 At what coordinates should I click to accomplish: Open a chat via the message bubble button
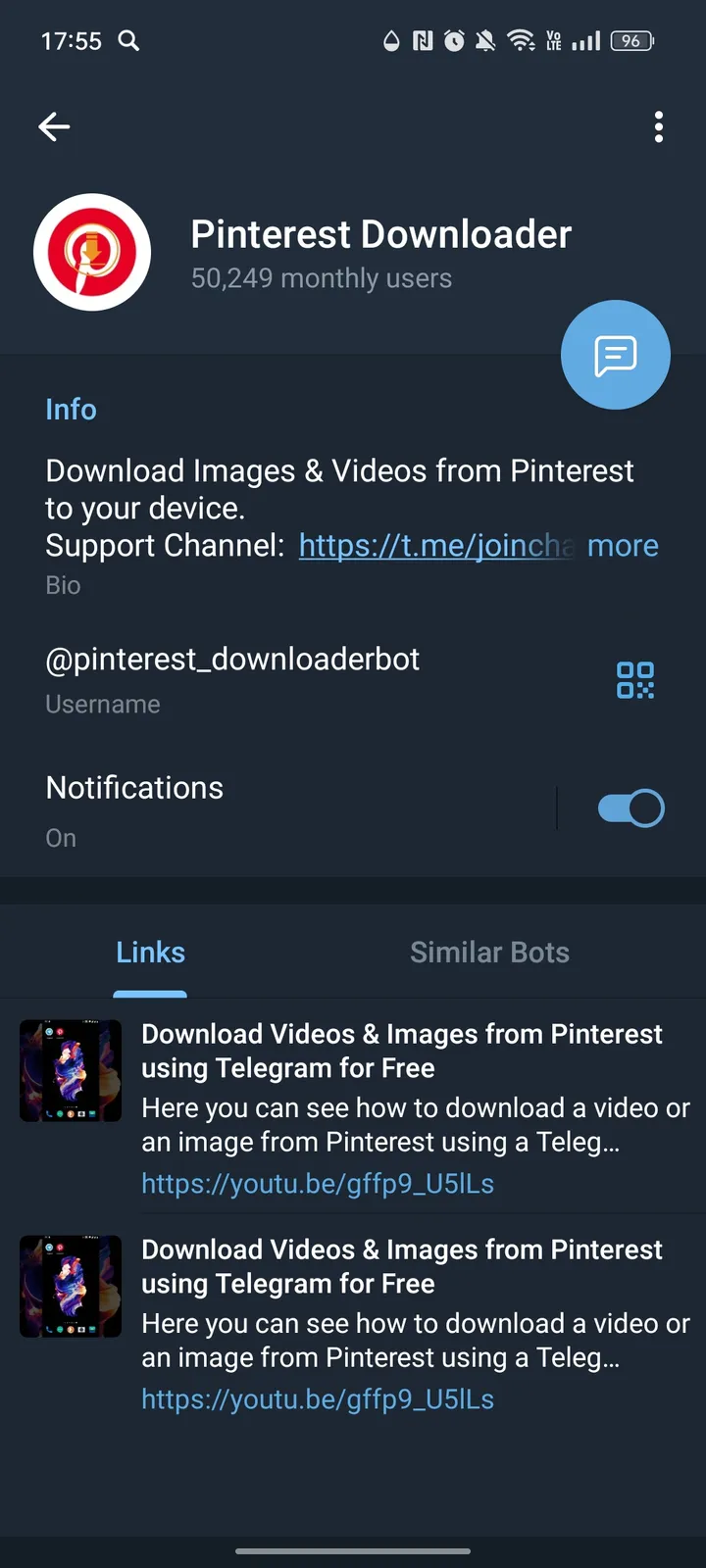click(615, 355)
